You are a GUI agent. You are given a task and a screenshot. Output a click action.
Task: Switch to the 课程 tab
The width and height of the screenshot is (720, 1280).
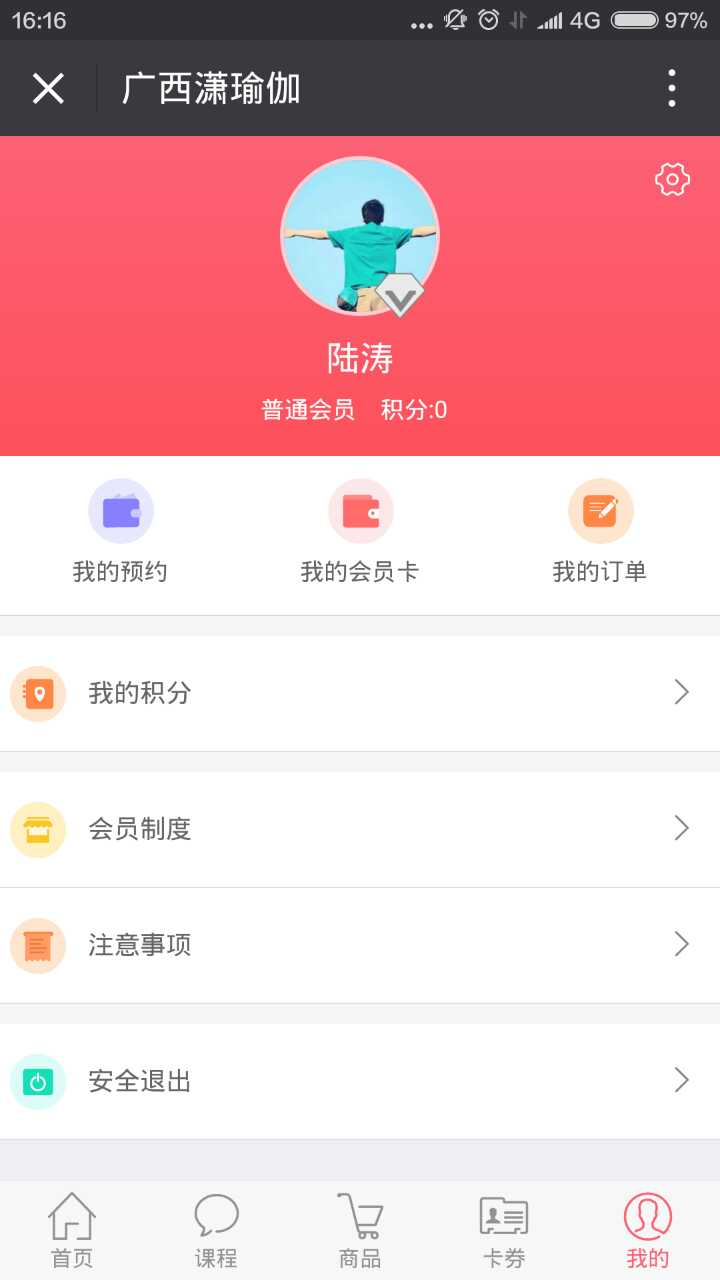click(216, 1230)
